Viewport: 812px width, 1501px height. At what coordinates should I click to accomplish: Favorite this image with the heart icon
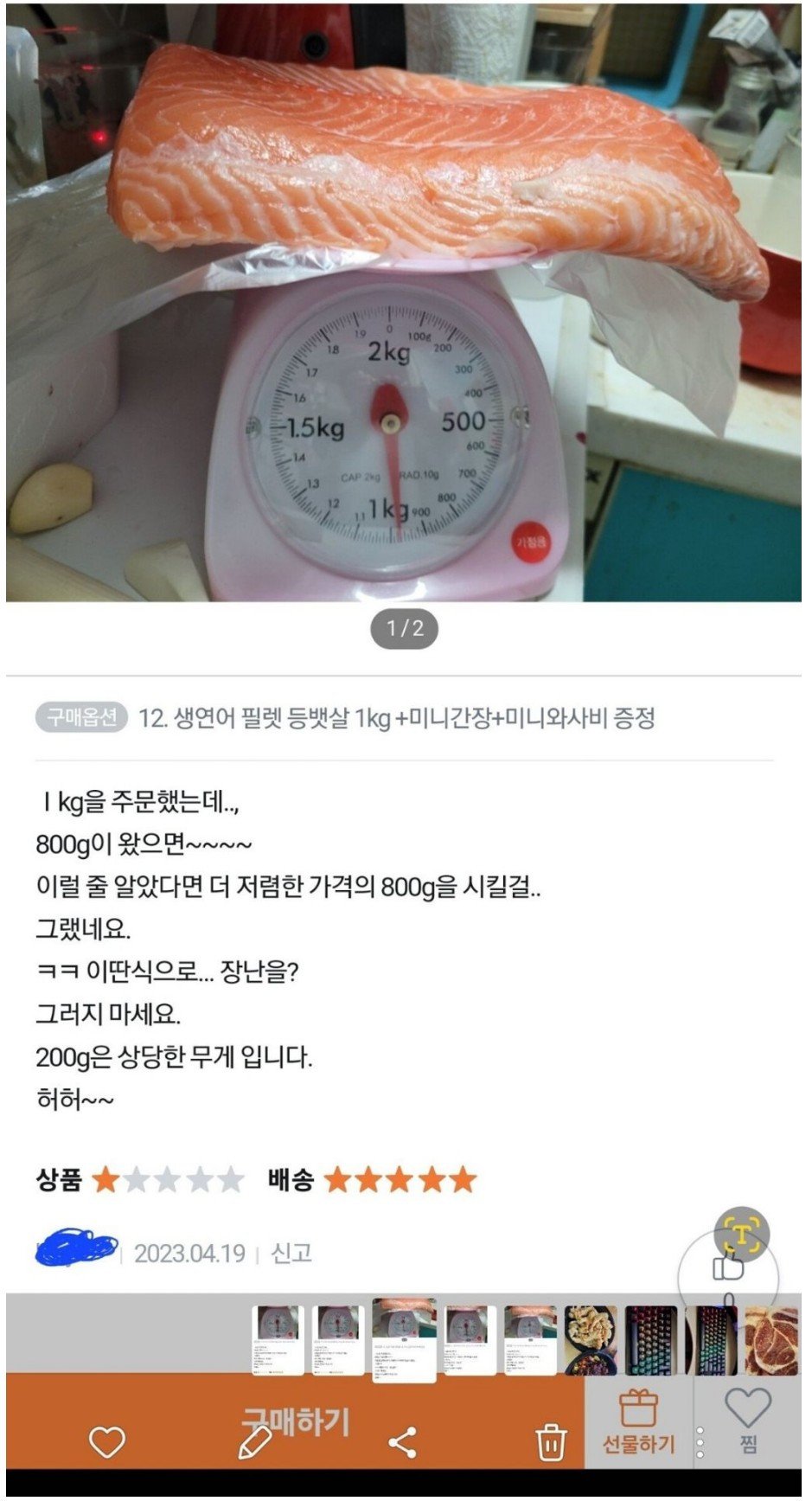click(x=107, y=1441)
